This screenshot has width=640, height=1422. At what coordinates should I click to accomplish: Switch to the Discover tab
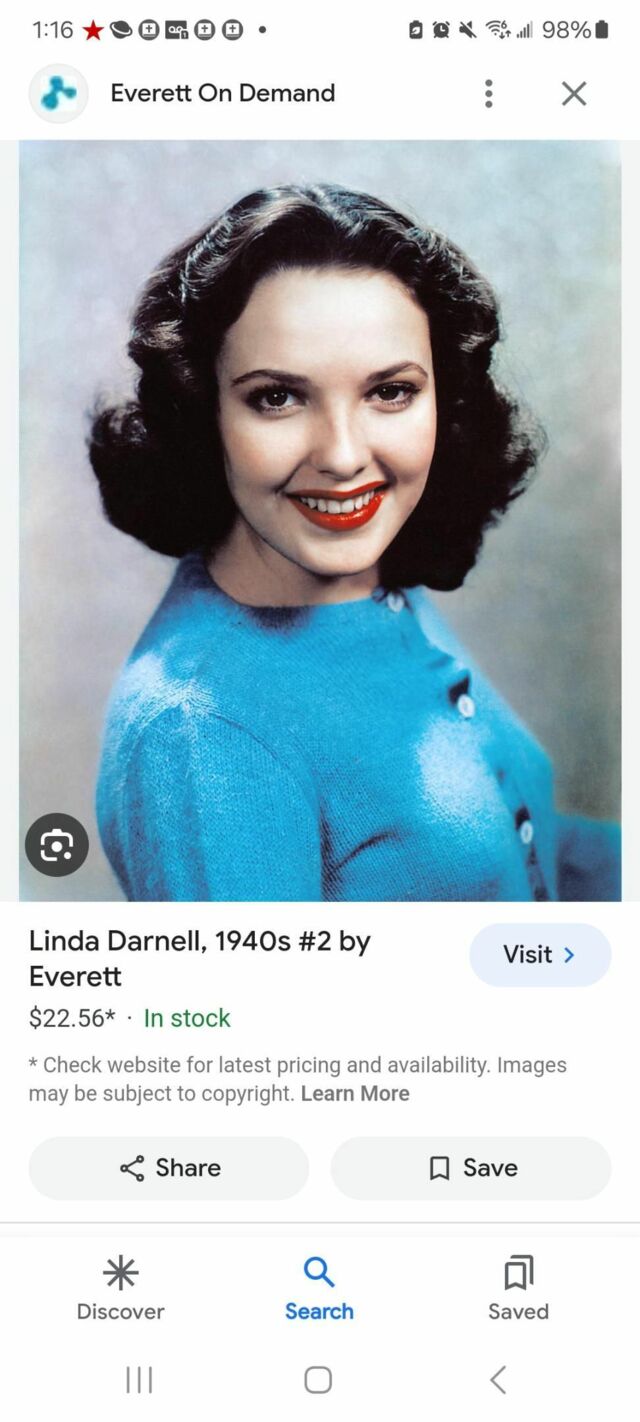(120, 1289)
